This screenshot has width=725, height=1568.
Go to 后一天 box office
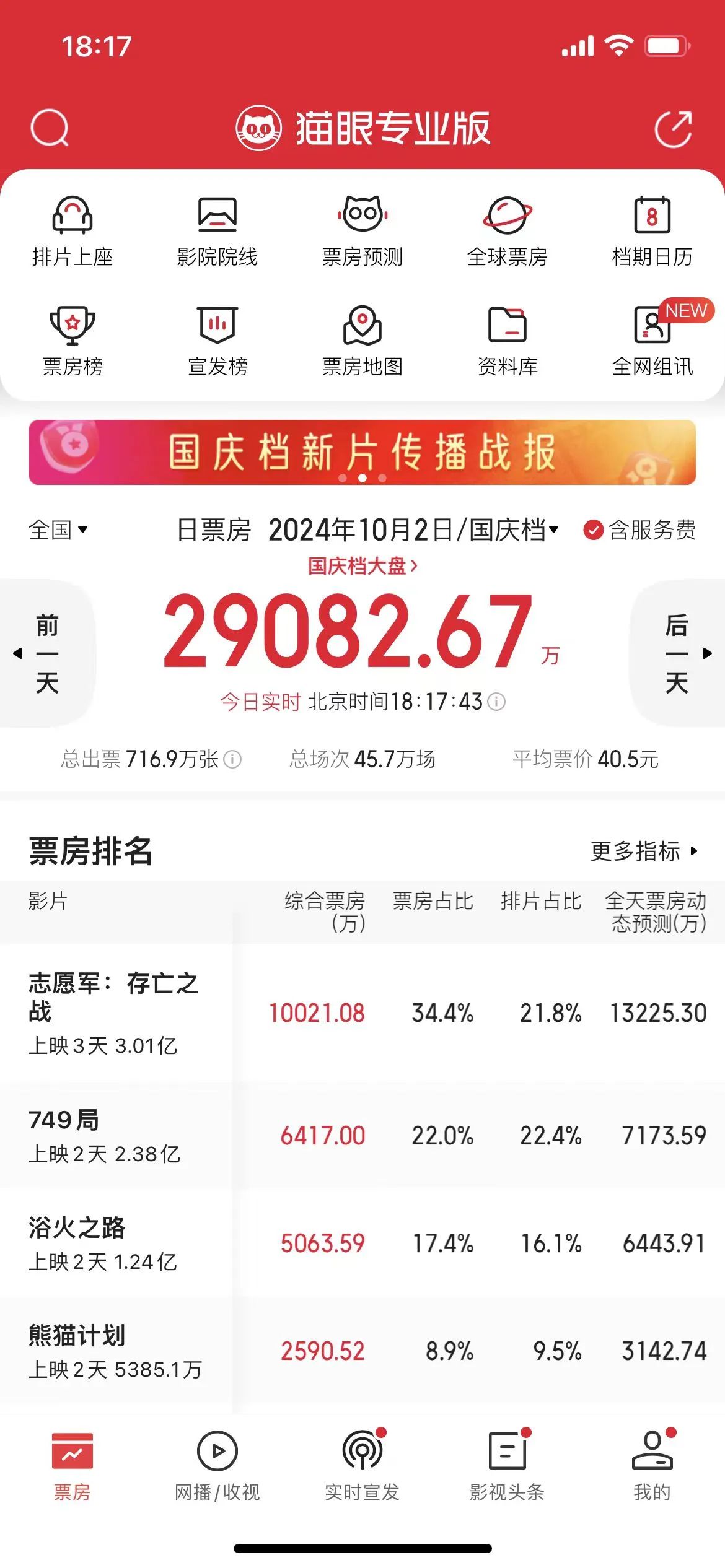point(677,653)
